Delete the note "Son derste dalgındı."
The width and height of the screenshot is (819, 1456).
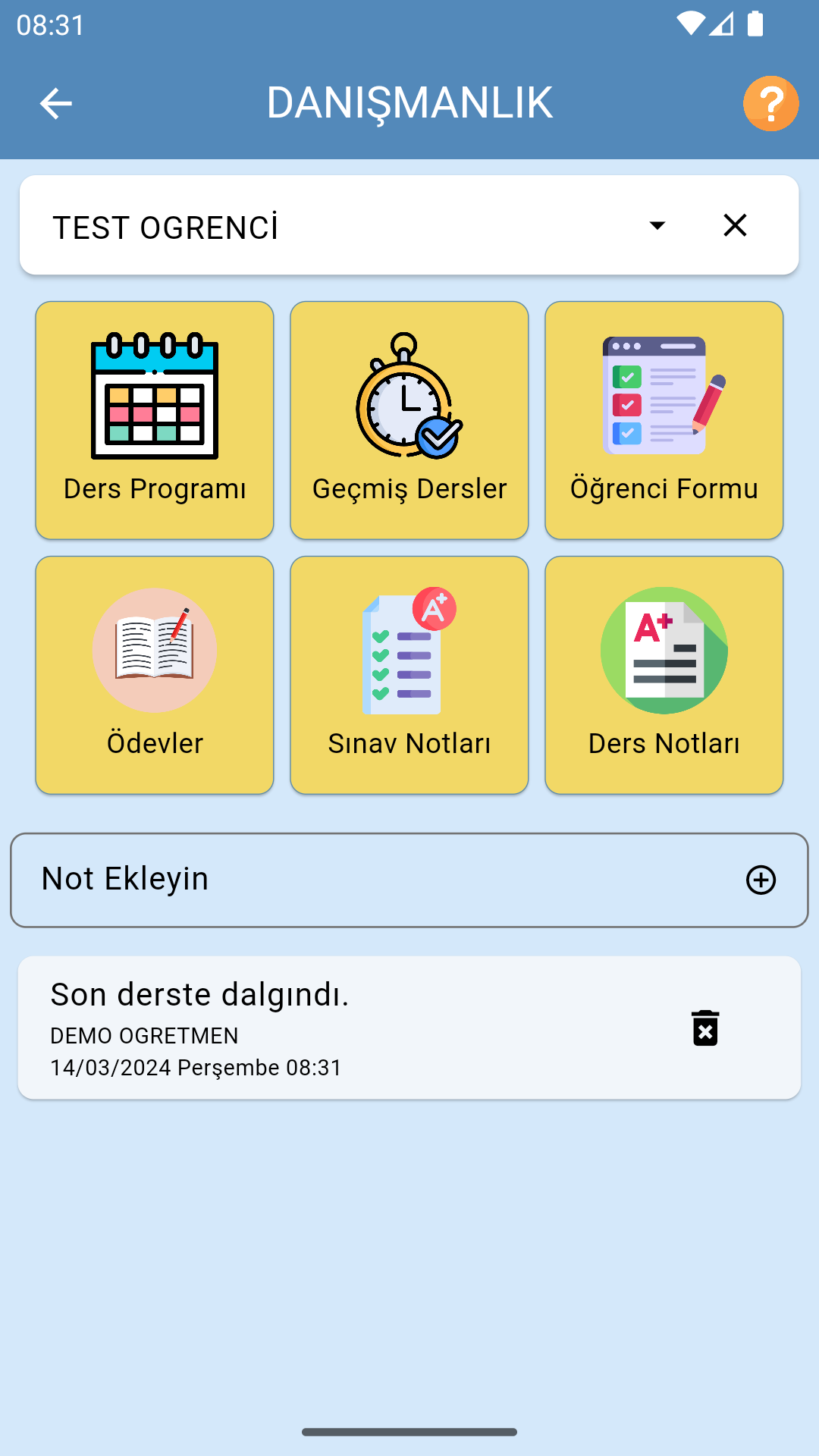click(x=705, y=1028)
